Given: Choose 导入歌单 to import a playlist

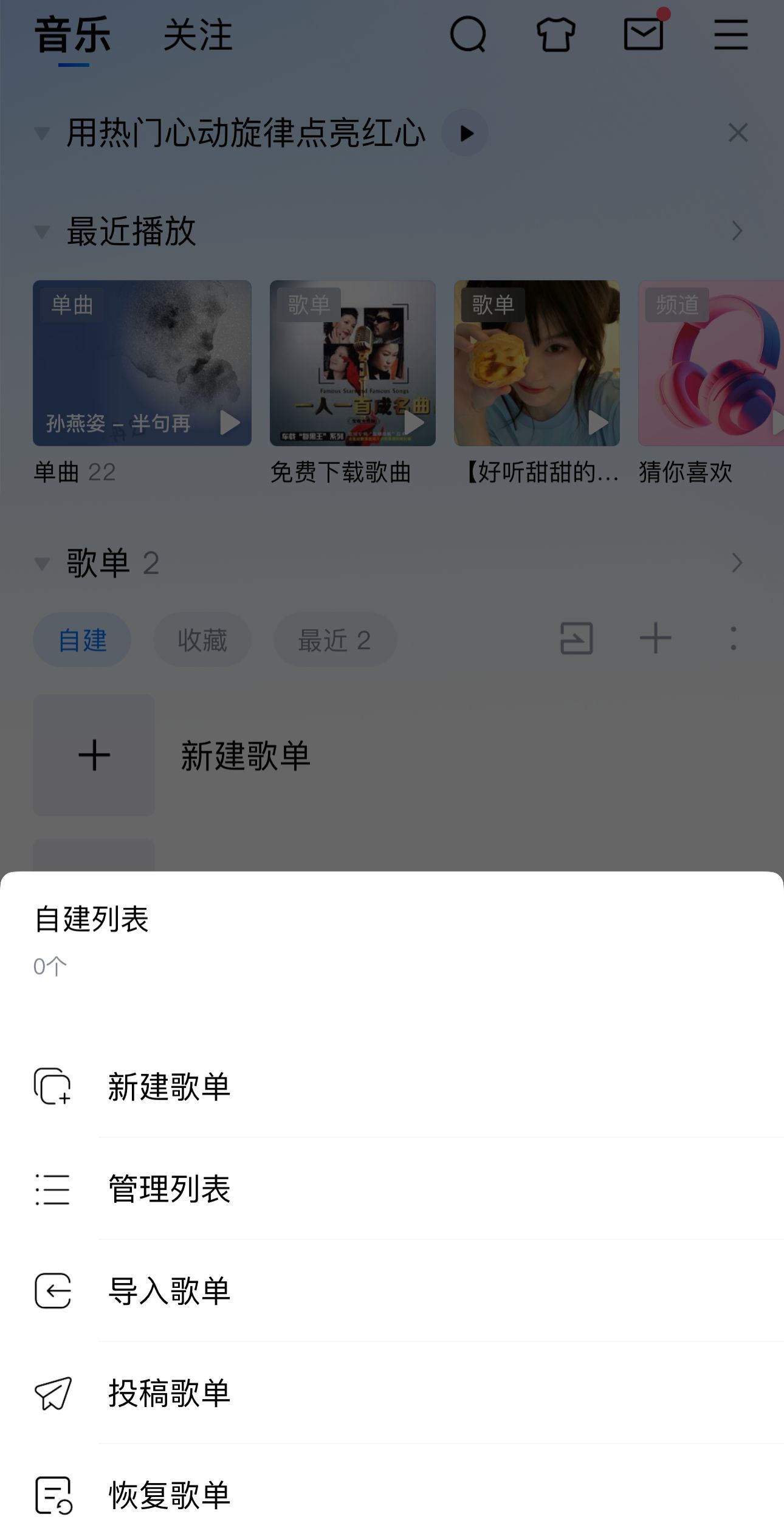Looking at the screenshot, I should pyautogui.click(x=169, y=1291).
